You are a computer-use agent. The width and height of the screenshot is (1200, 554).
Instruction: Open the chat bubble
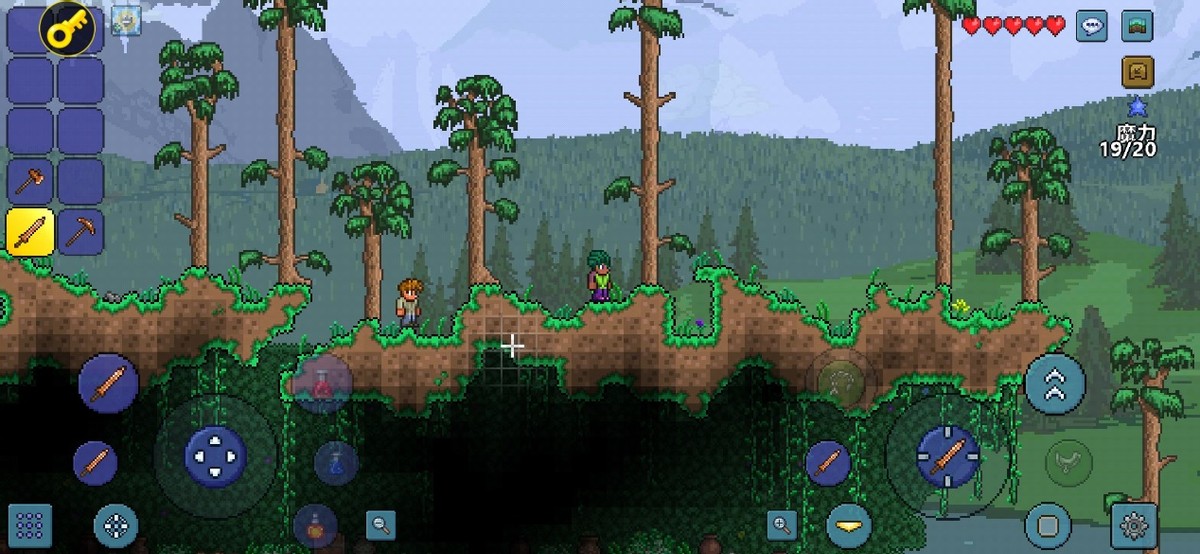point(1091,27)
